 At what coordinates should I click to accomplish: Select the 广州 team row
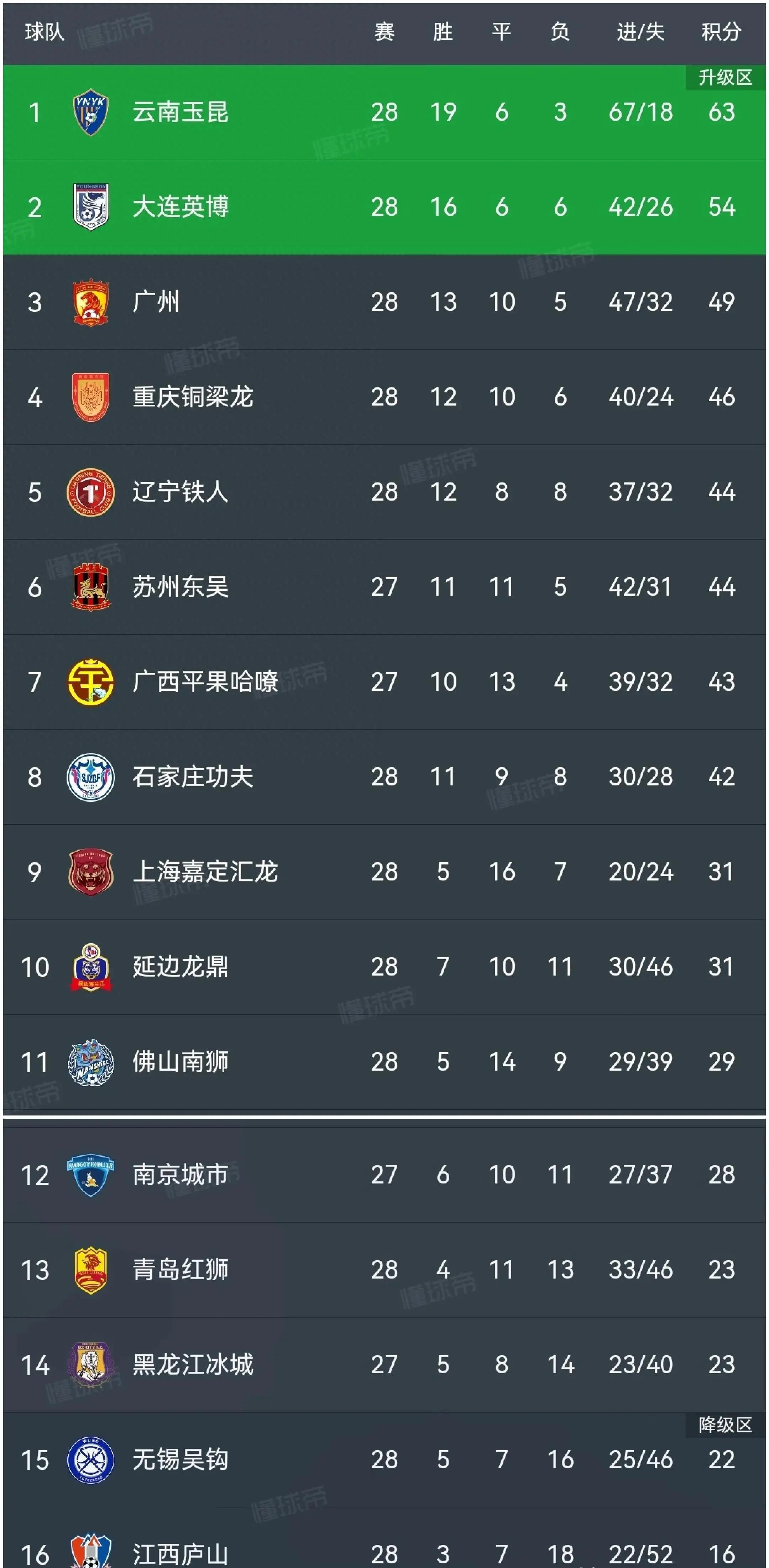[x=384, y=302]
